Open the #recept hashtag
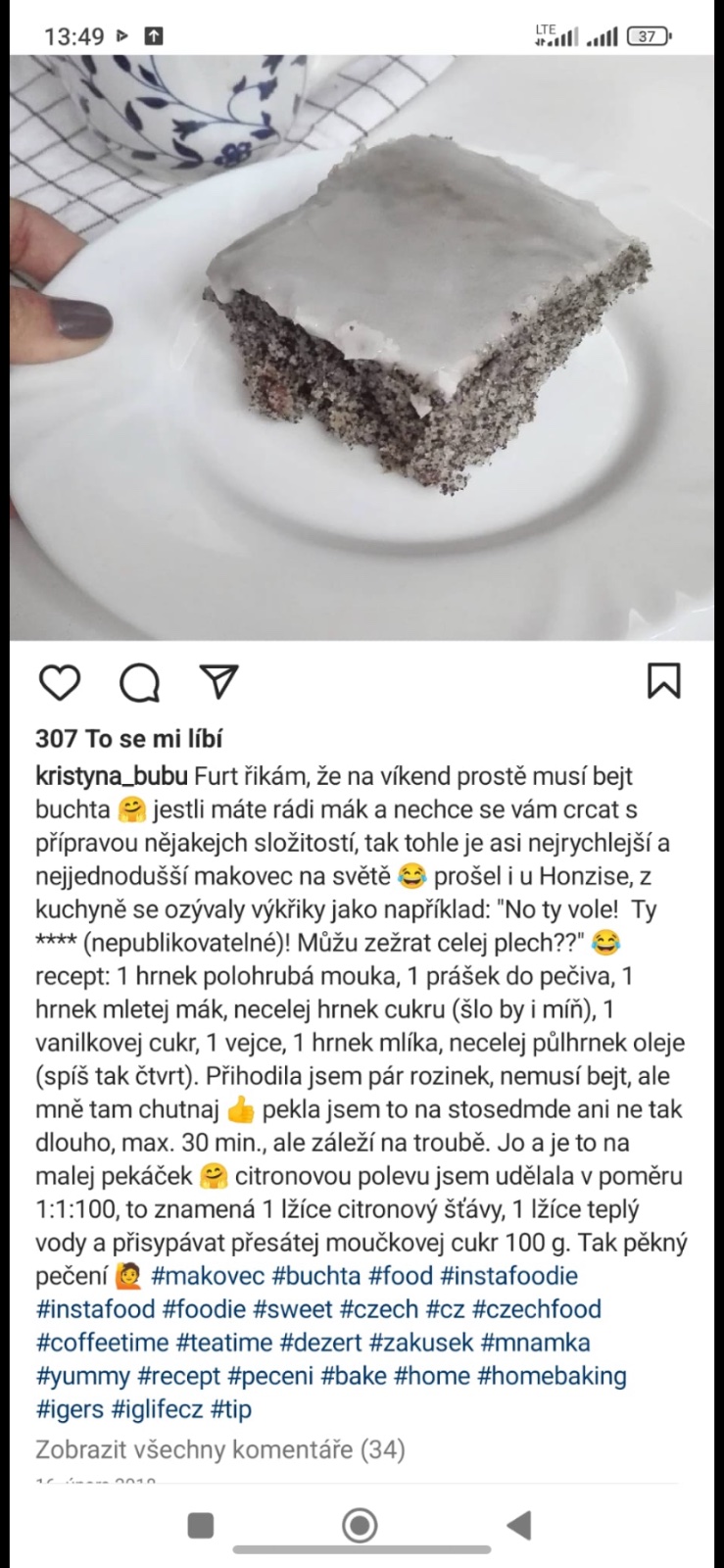 pos(178,1376)
